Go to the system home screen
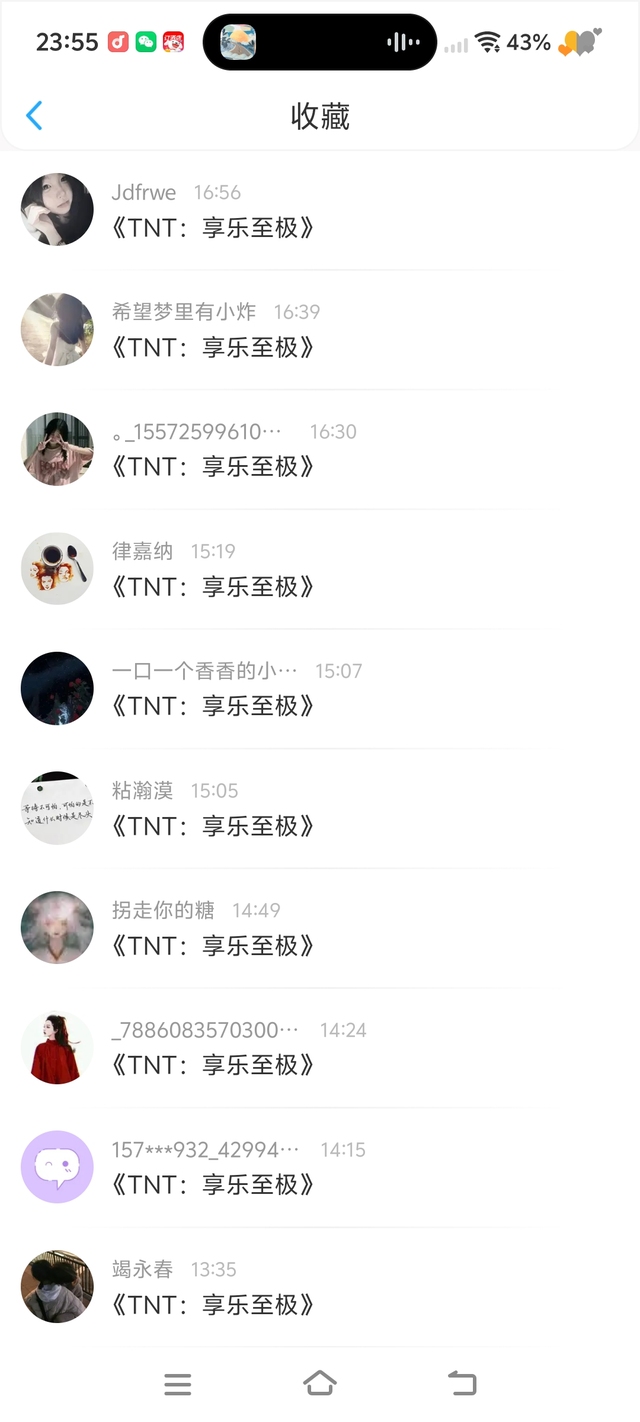Screen dimensions: 640x1422 319,1383
